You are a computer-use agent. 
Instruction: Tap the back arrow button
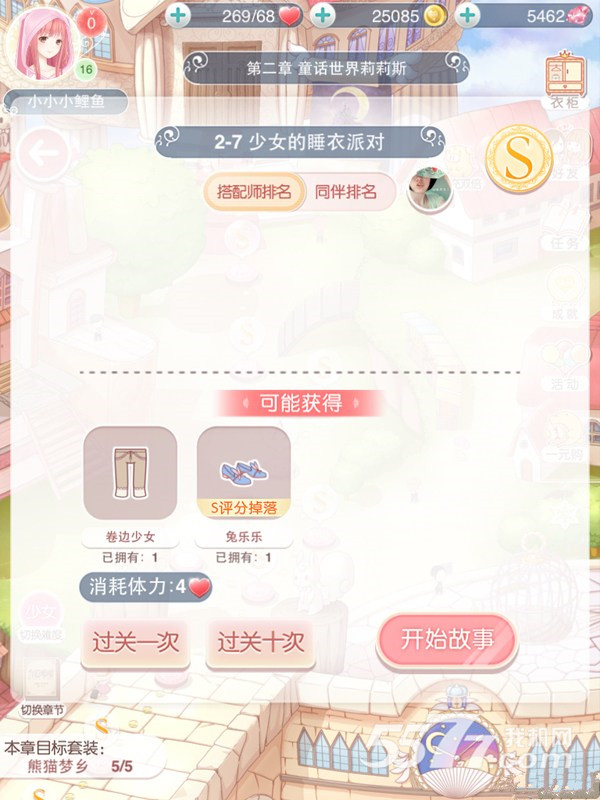coord(43,155)
